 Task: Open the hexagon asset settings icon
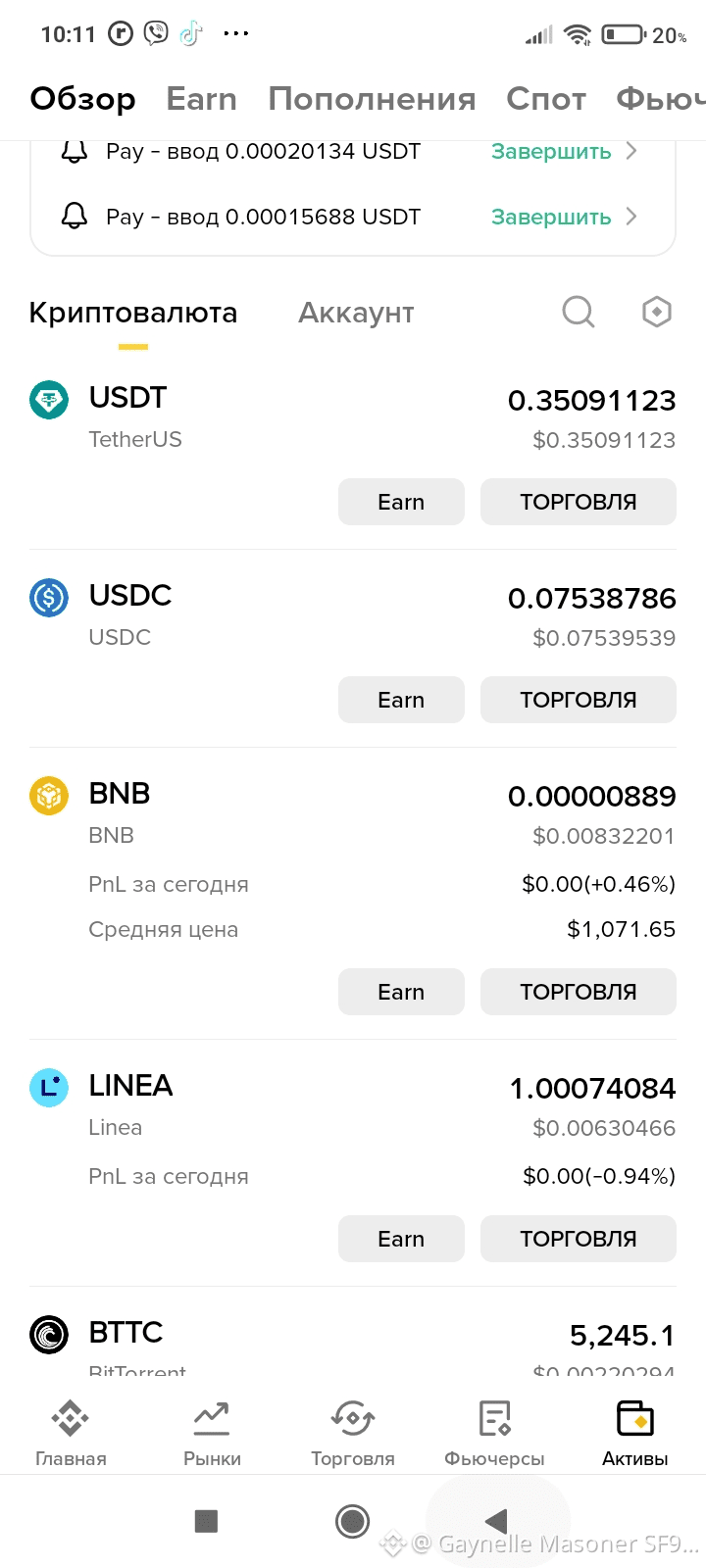pos(656,313)
